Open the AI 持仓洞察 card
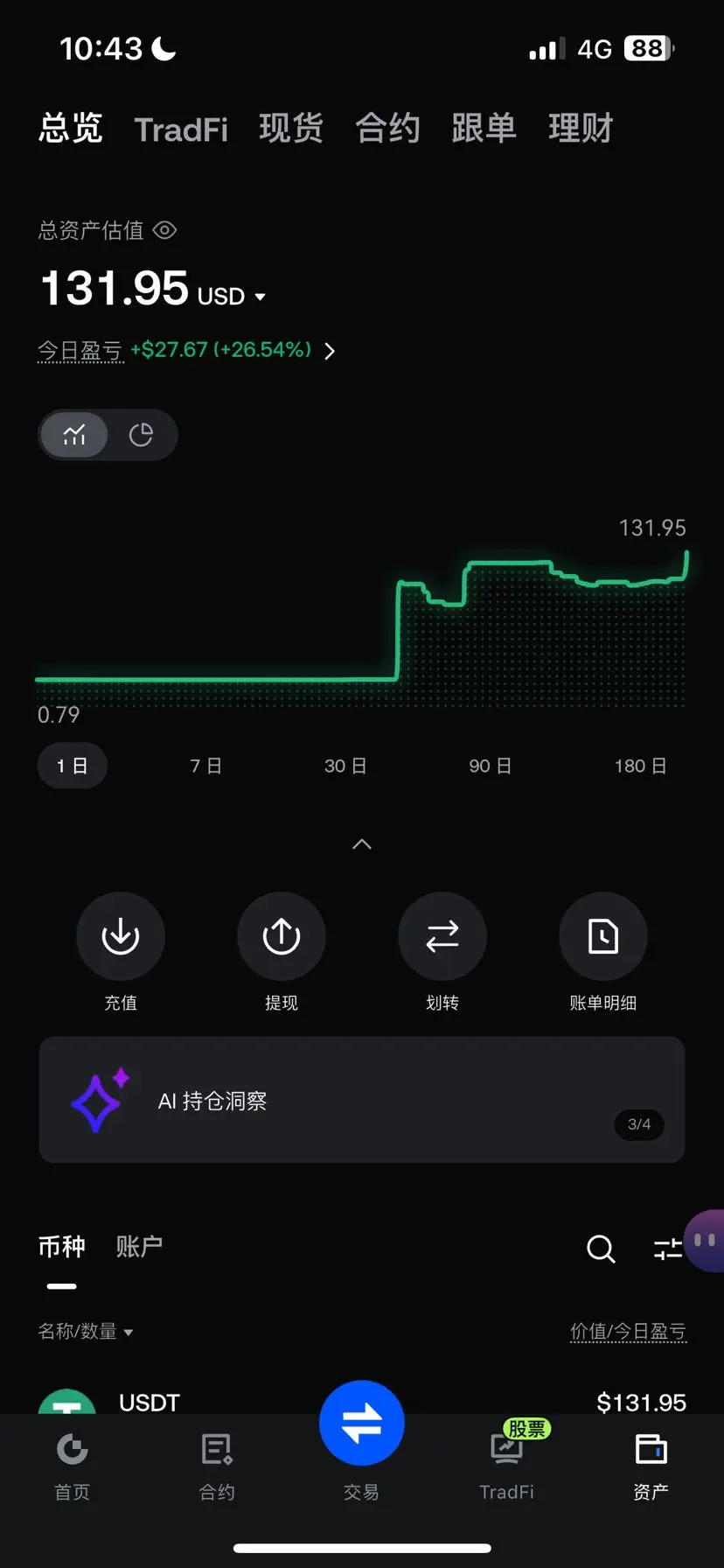 (x=362, y=1100)
